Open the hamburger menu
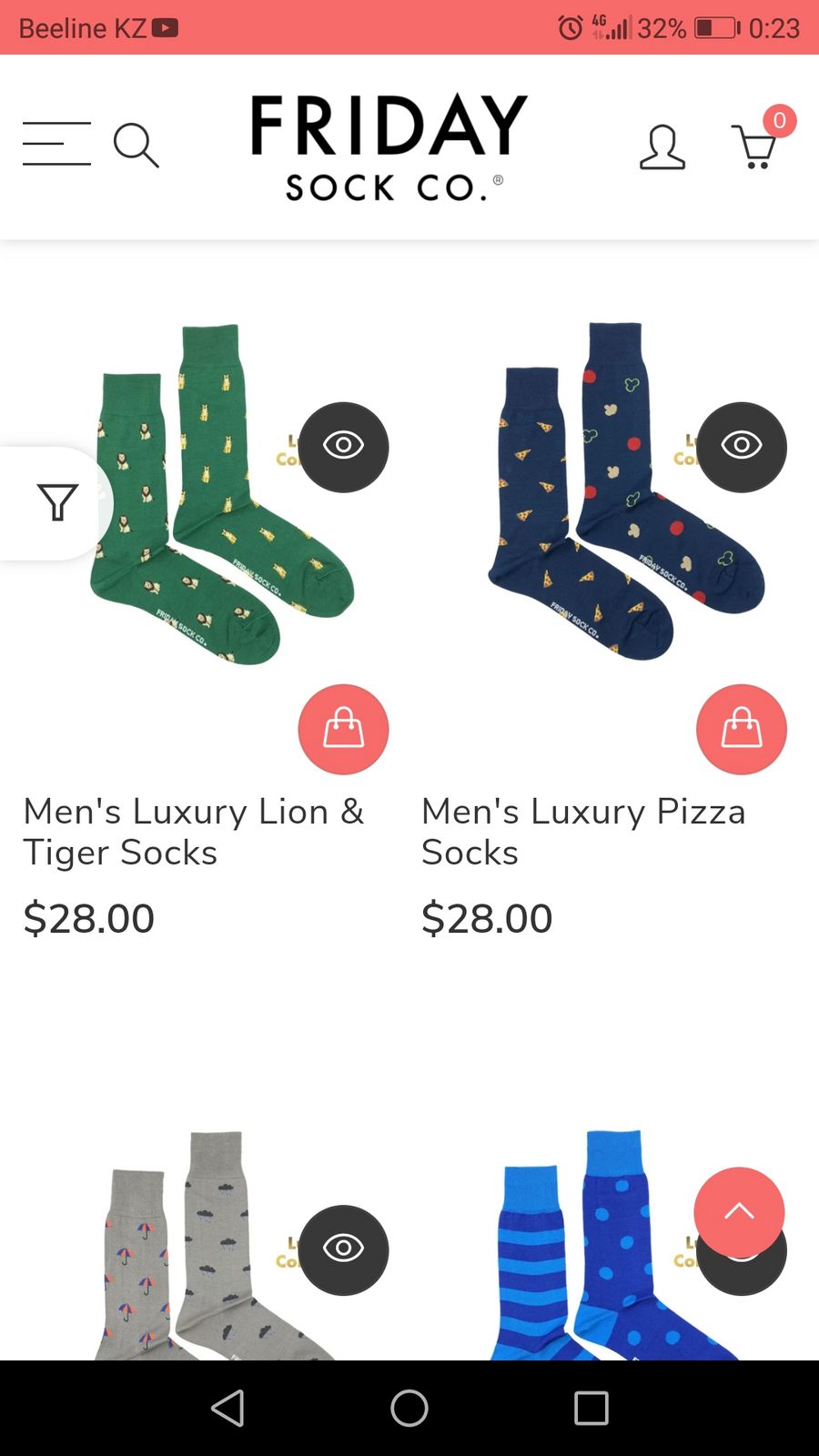The image size is (819, 1456). pyautogui.click(x=56, y=144)
